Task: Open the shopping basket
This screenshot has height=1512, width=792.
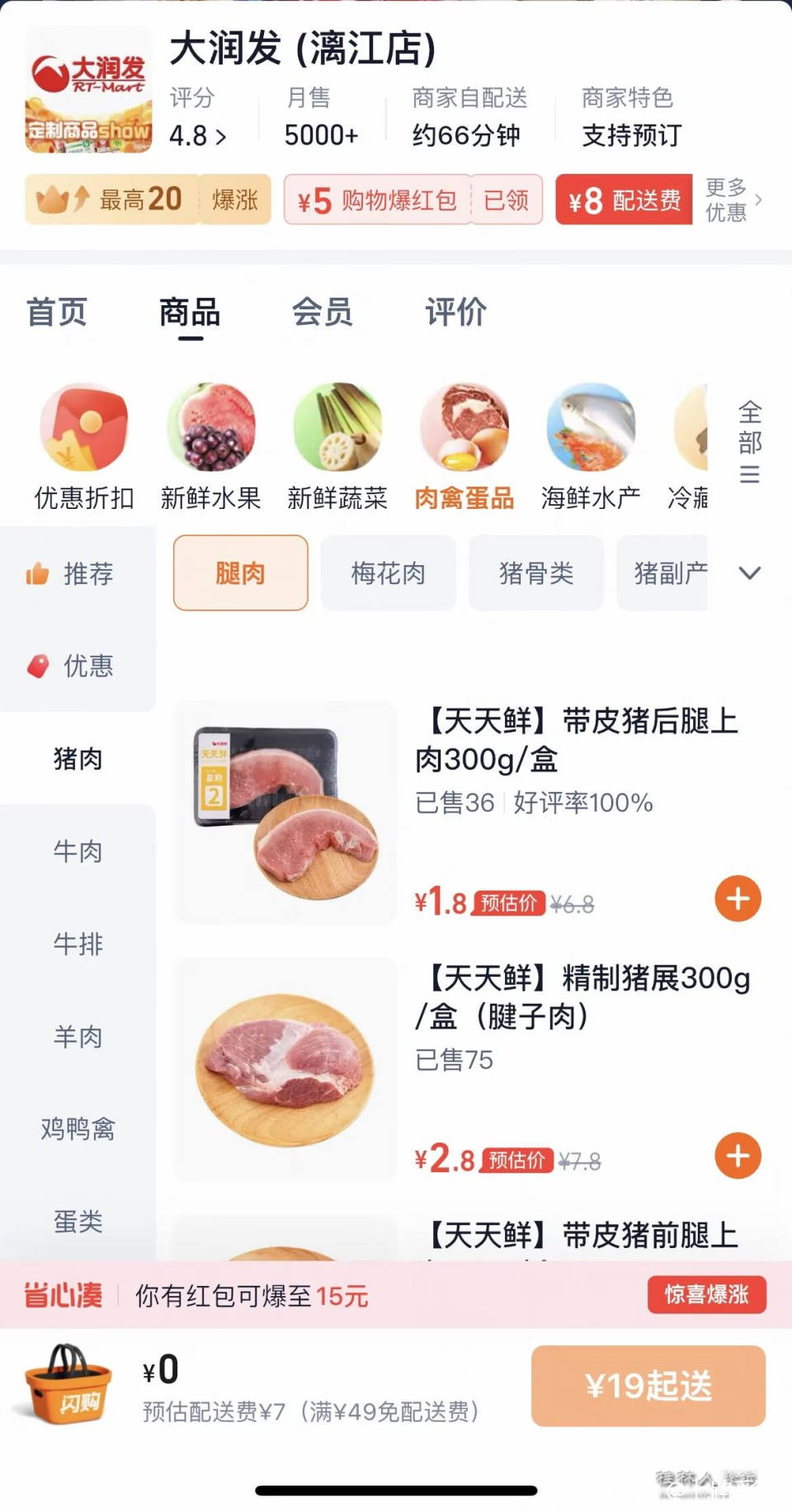Action: (68, 1384)
